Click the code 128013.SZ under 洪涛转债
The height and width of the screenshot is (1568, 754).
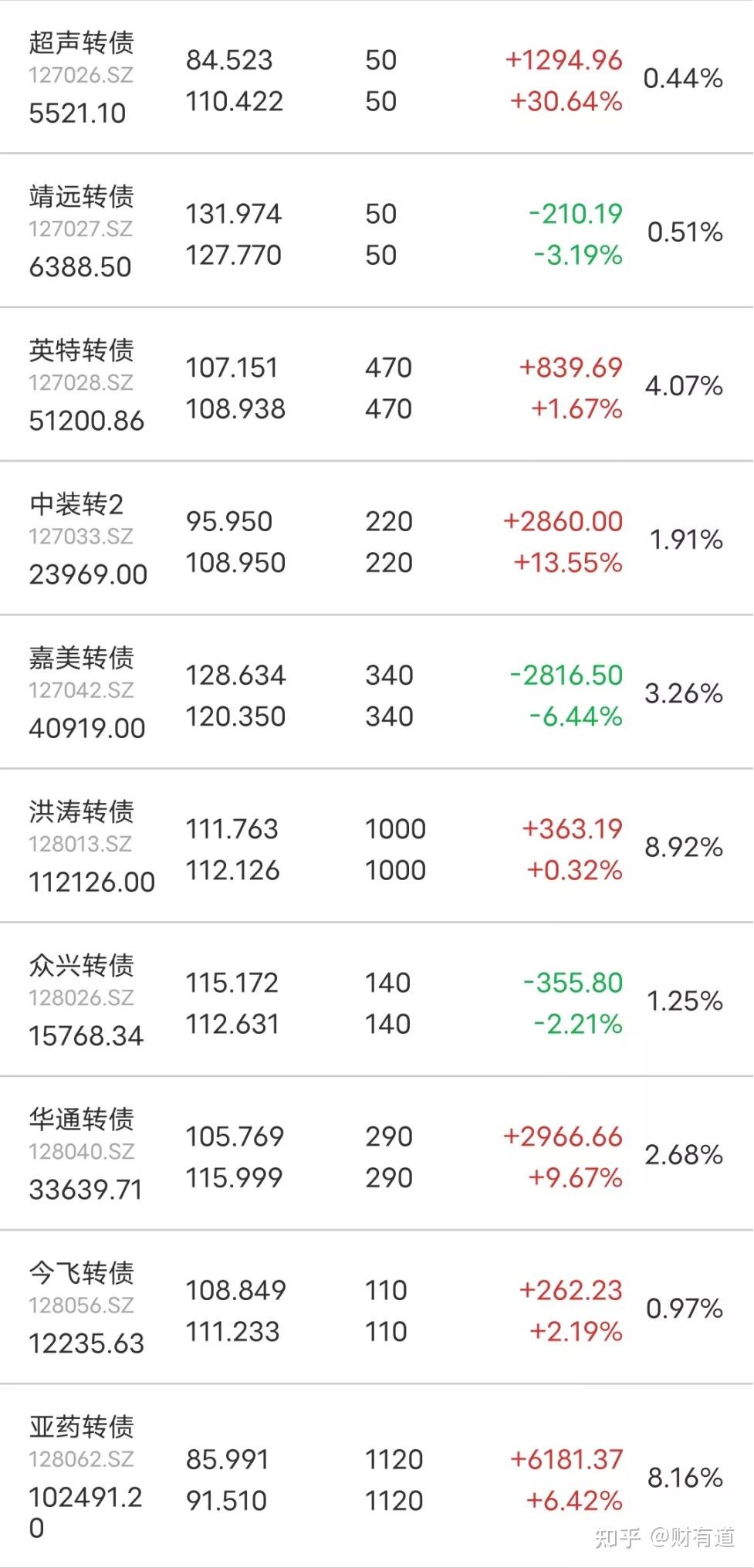click(81, 845)
